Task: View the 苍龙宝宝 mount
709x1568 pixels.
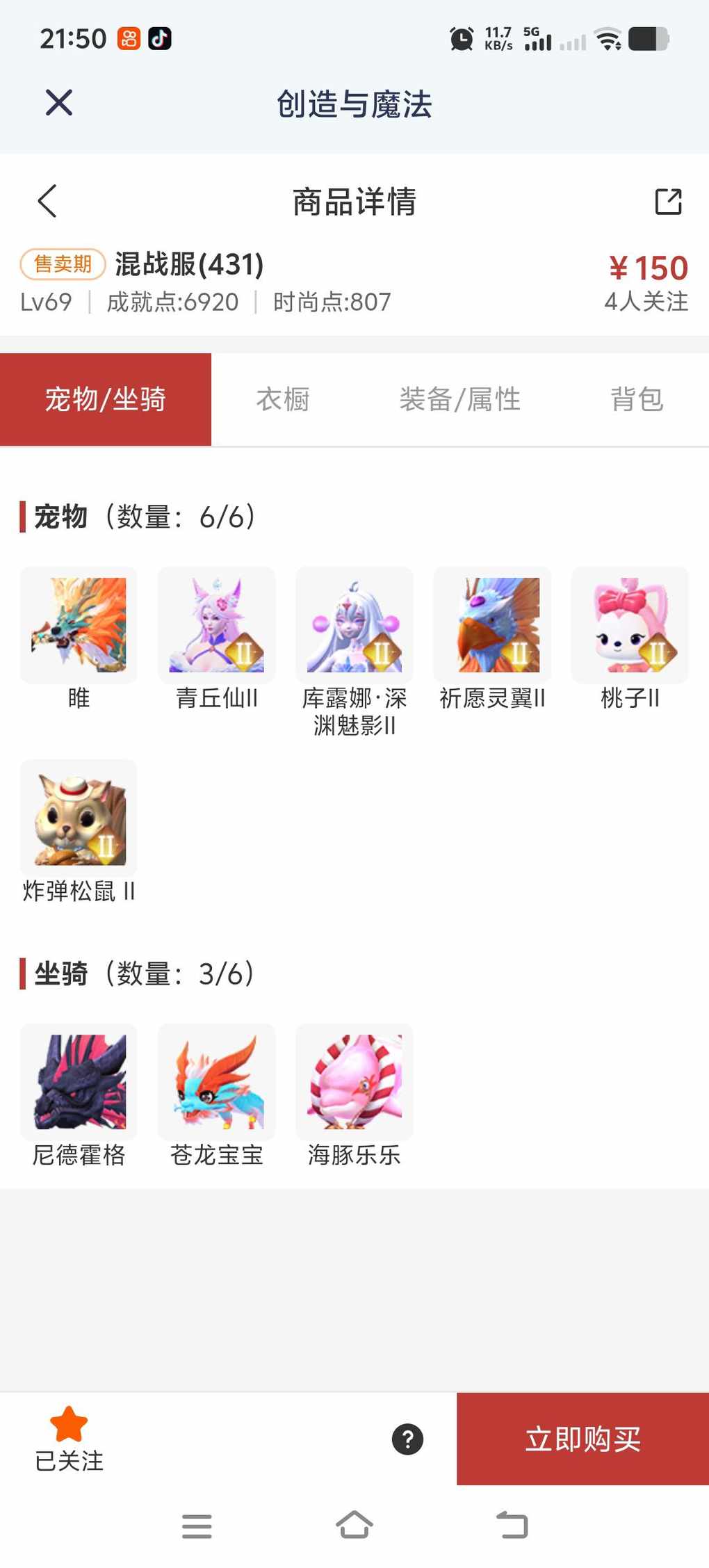Action: 216,1081
